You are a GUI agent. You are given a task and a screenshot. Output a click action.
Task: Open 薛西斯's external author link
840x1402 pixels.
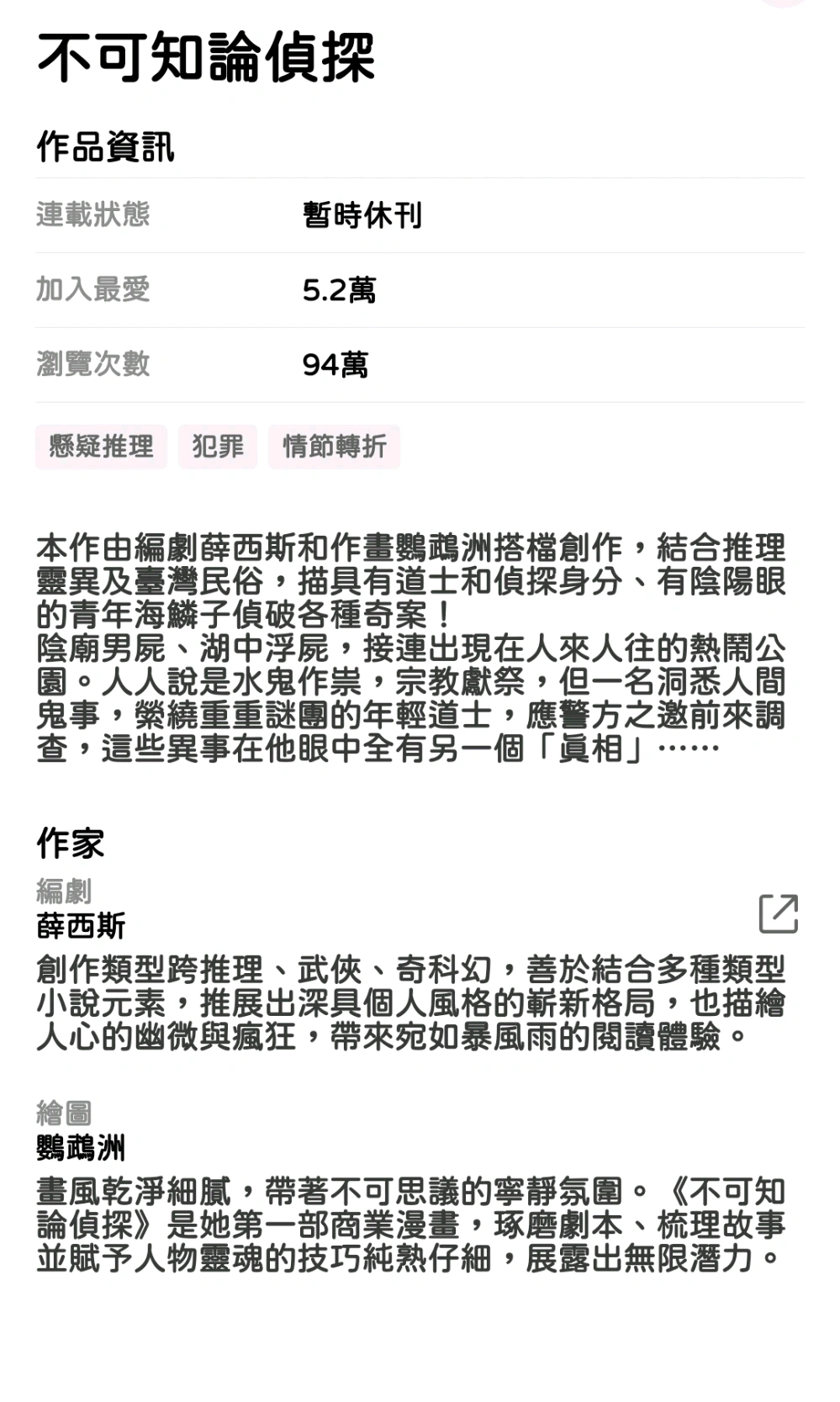pos(778,913)
